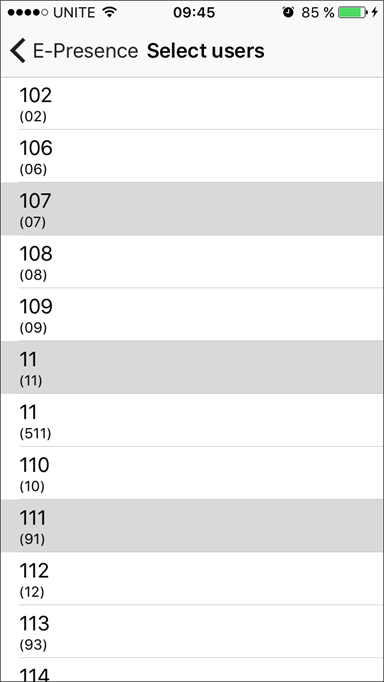This screenshot has height=682, width=384.
Task: Select user 11 with code (511)
Action: (192, 420)
